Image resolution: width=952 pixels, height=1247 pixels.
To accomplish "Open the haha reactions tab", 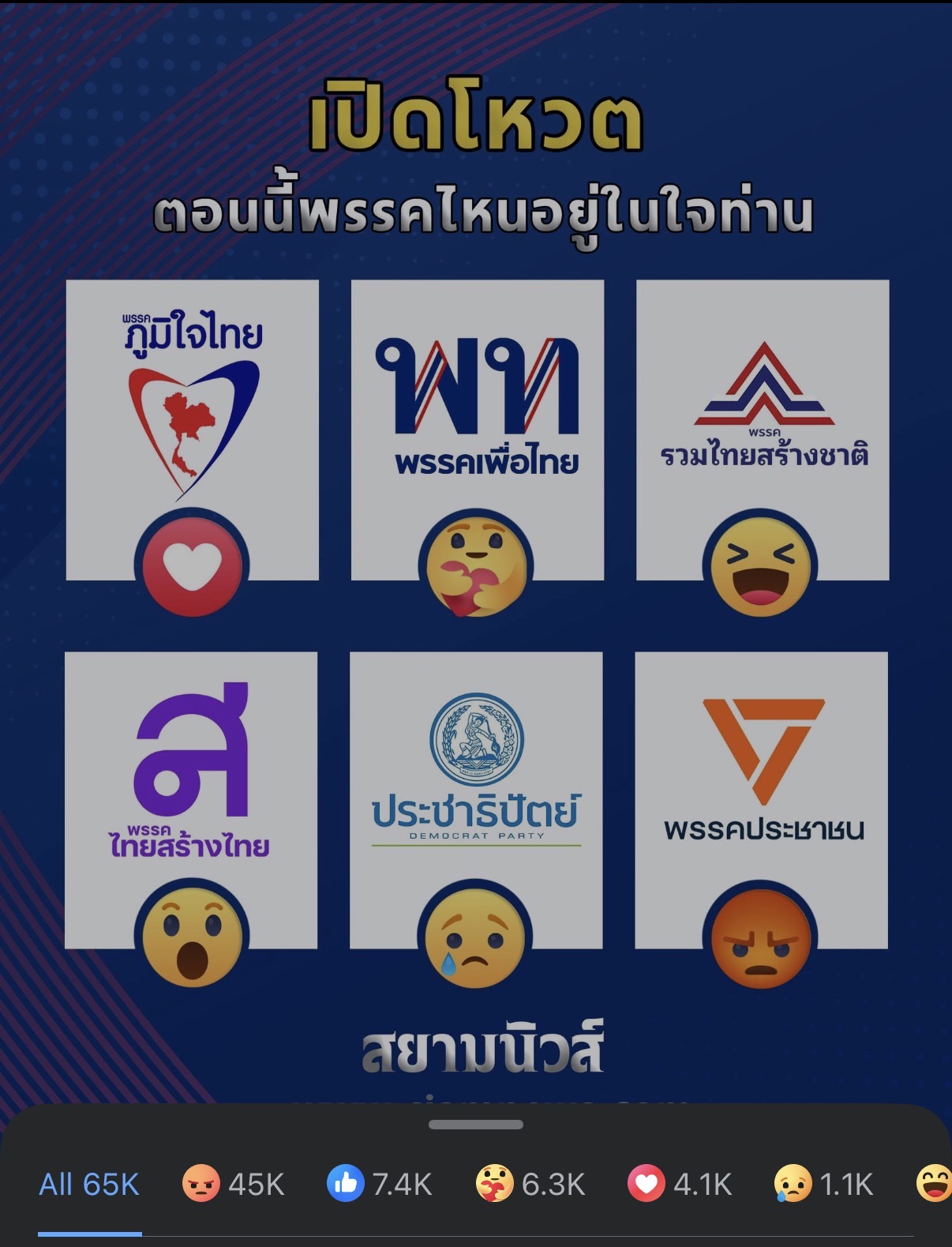I will 934,1185.
